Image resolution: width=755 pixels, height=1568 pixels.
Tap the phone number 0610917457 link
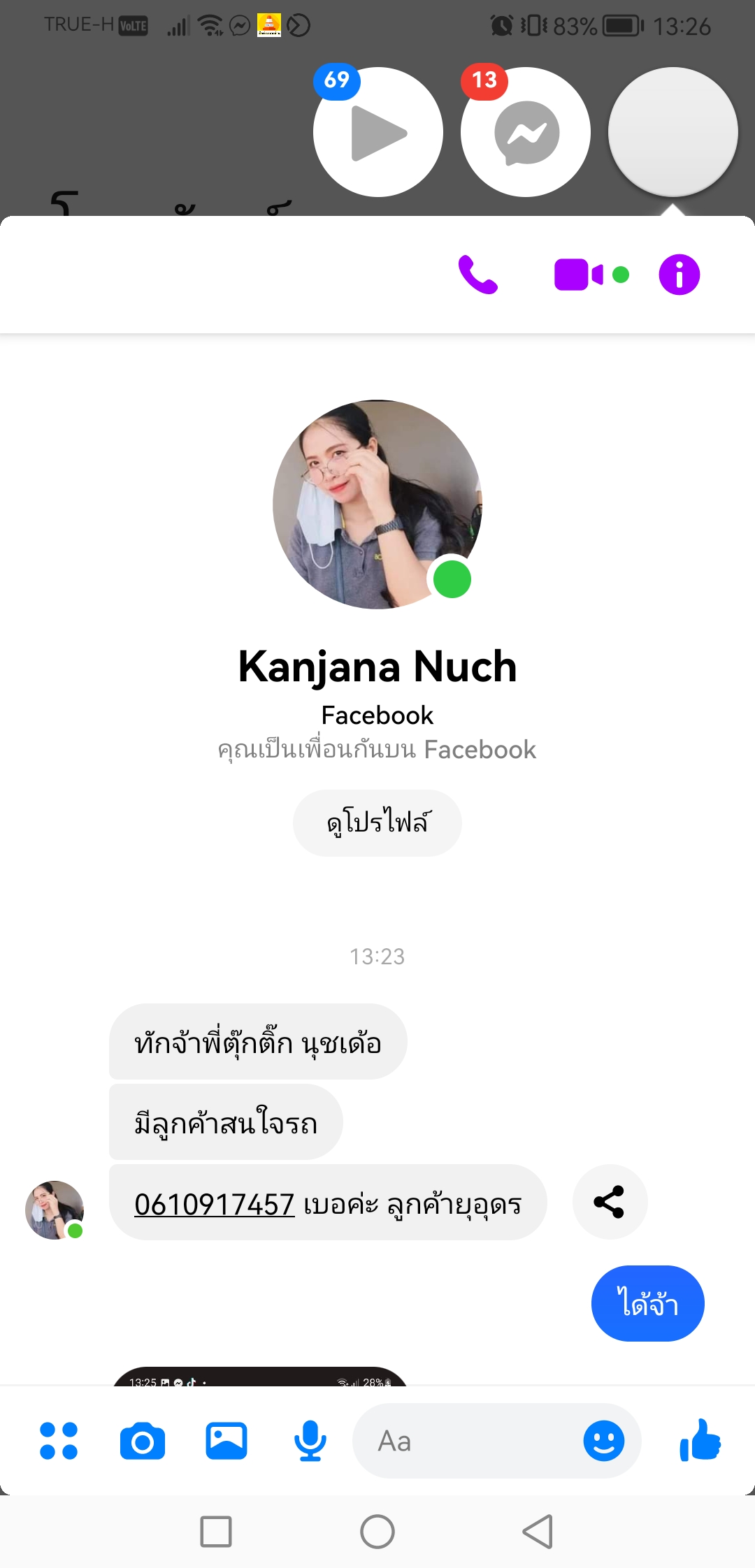[215, 1204]
